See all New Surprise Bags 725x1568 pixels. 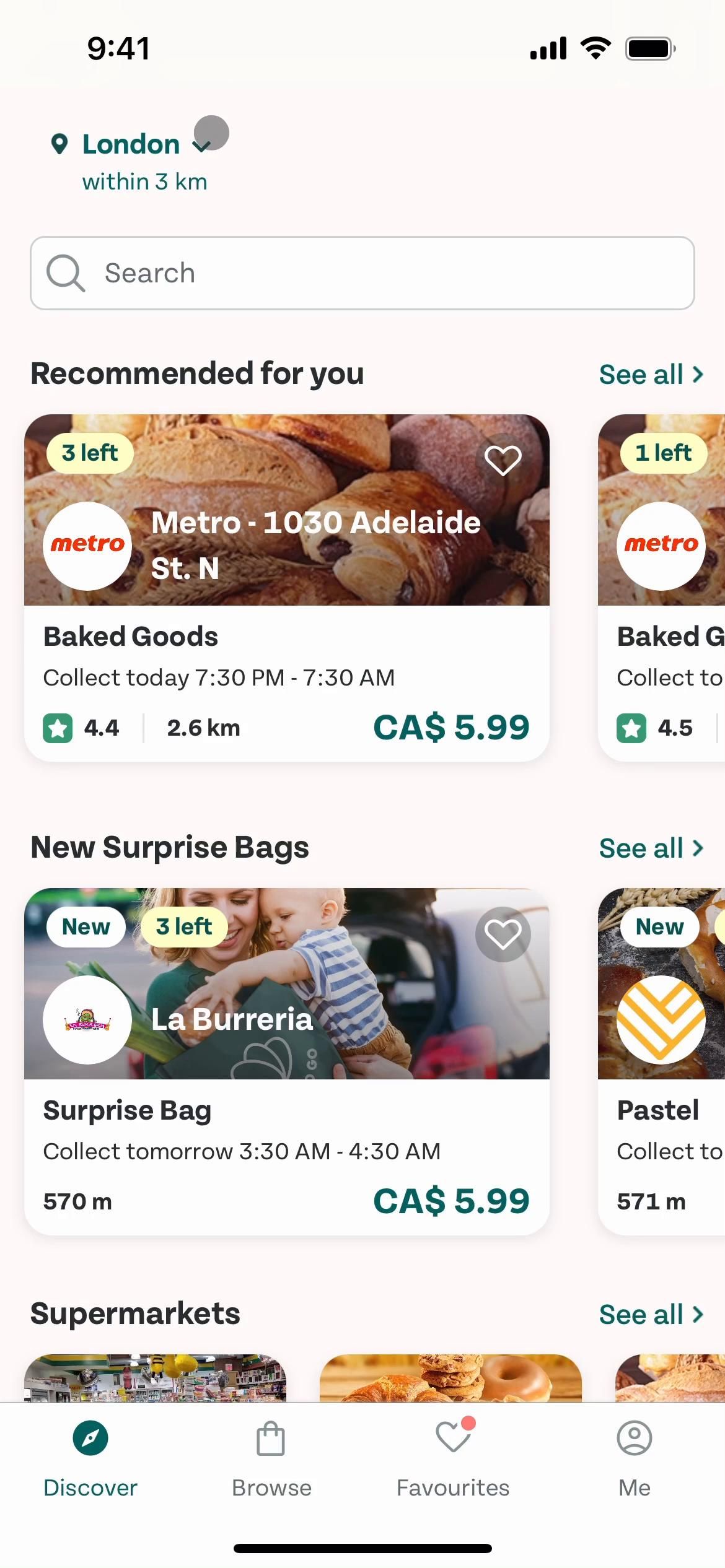(651, 848)
